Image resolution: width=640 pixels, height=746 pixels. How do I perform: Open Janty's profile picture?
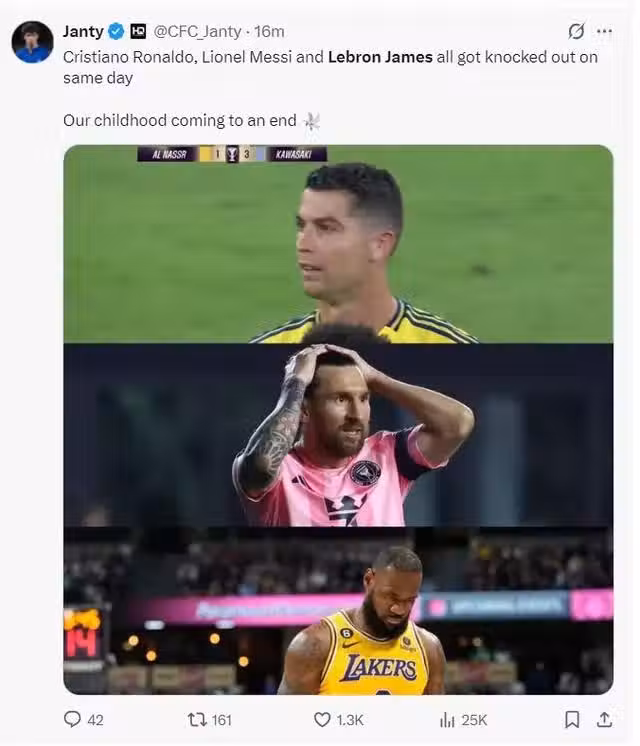(32, 42)
